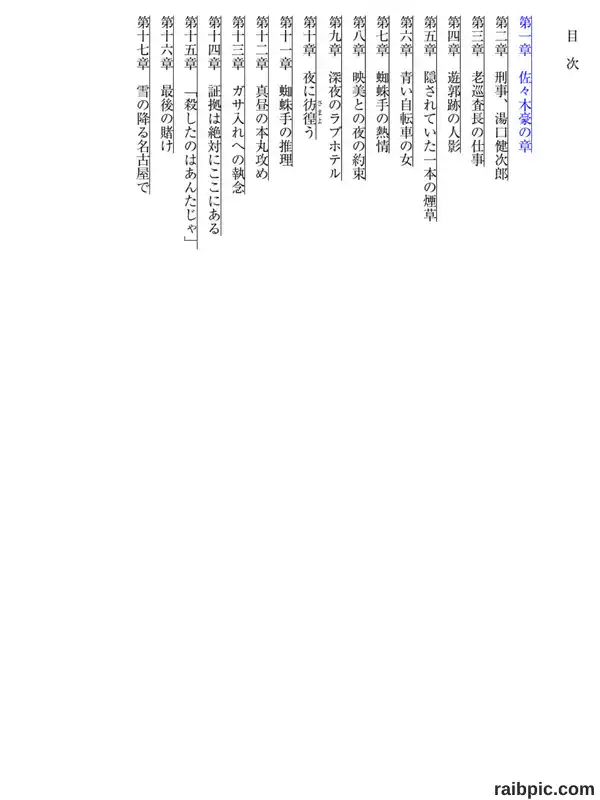Open 第九章 深夜のラブホテル

coord(335,98)
